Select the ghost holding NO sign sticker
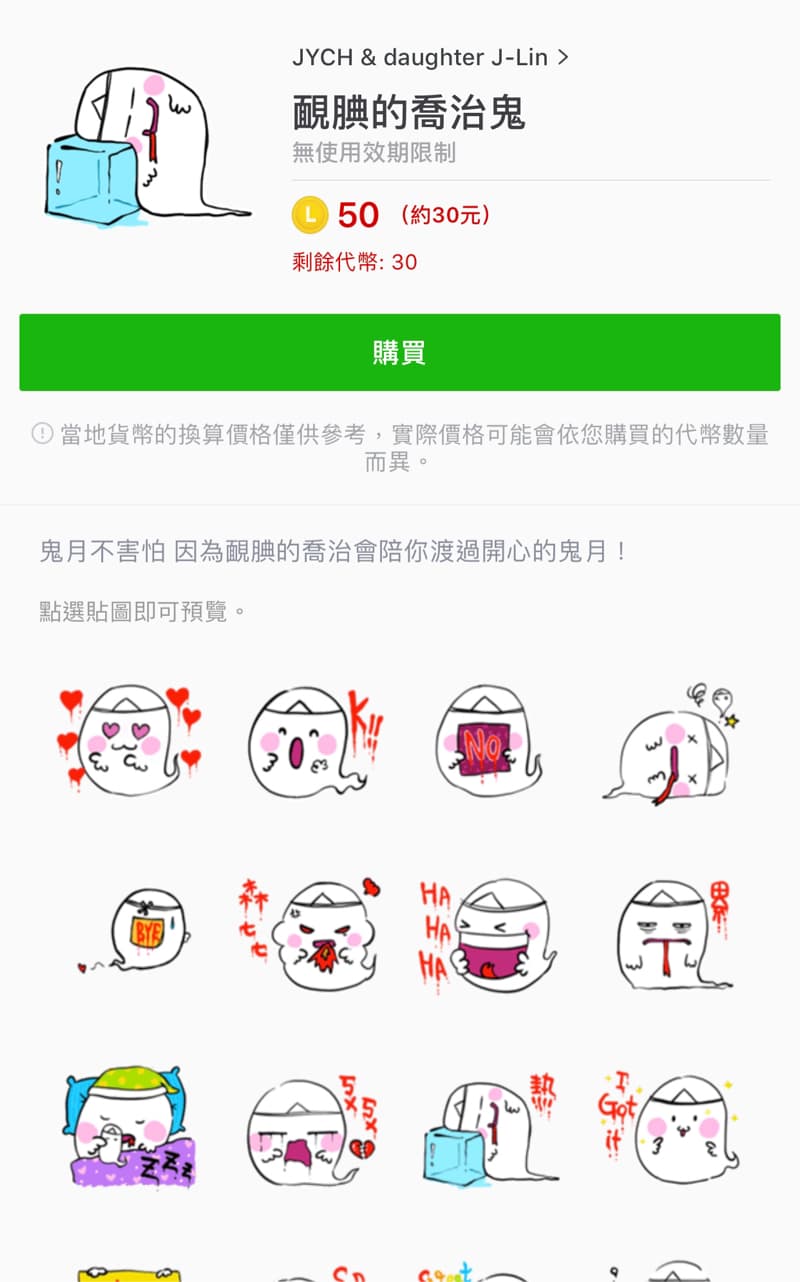The height and width of the screenshot is (1282, 800). pos(490,740)
